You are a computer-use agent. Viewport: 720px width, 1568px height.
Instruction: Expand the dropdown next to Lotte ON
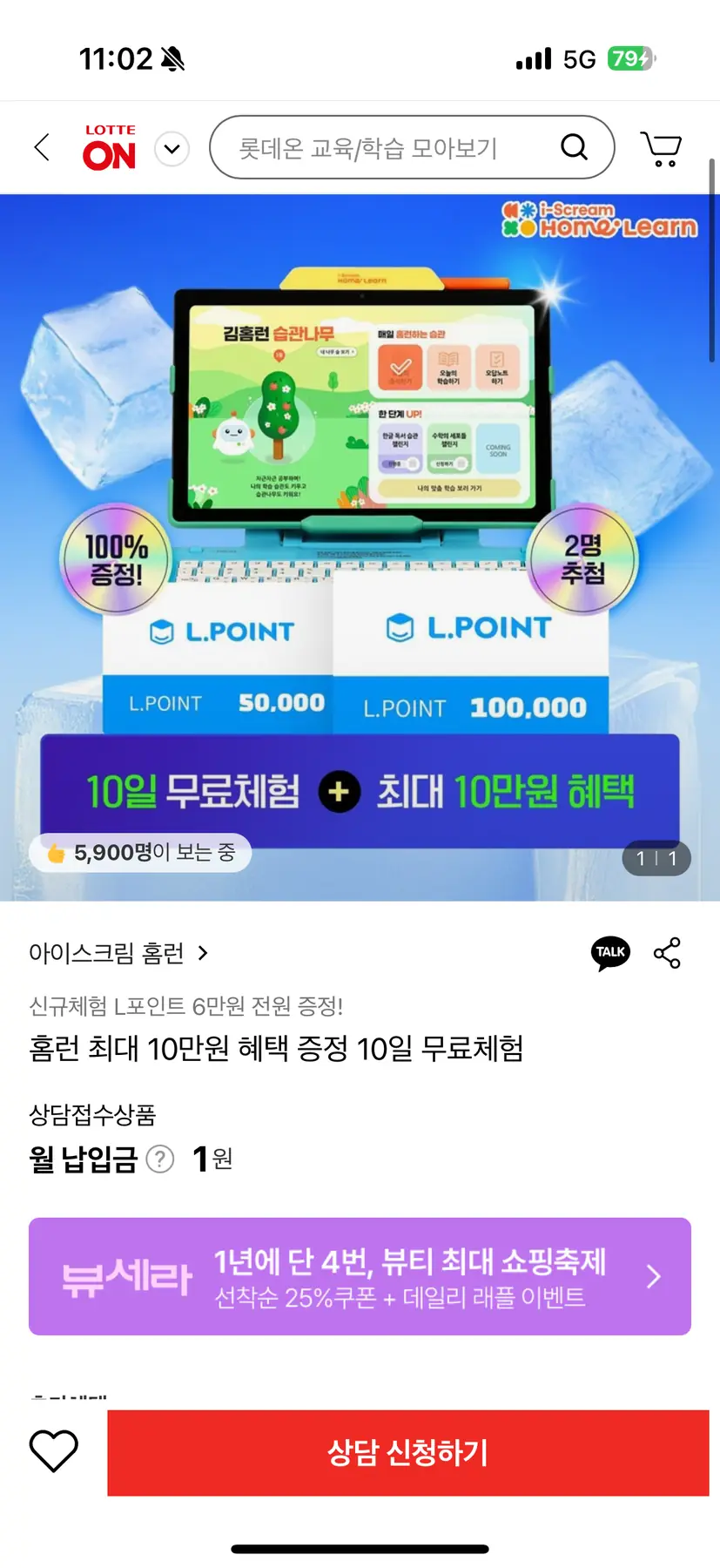pyautogui.click(x=172, y=148)
